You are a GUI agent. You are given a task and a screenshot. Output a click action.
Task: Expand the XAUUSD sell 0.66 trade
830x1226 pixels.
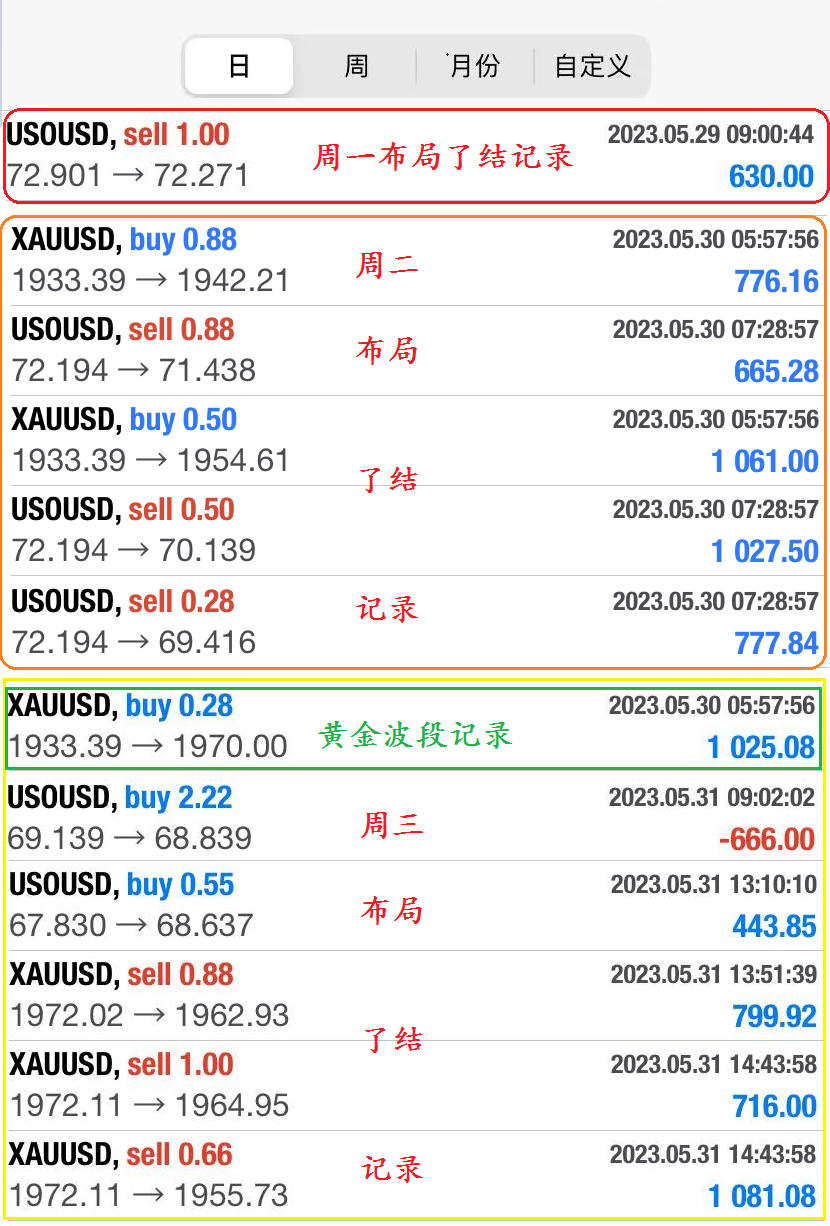coord(415,1176)
